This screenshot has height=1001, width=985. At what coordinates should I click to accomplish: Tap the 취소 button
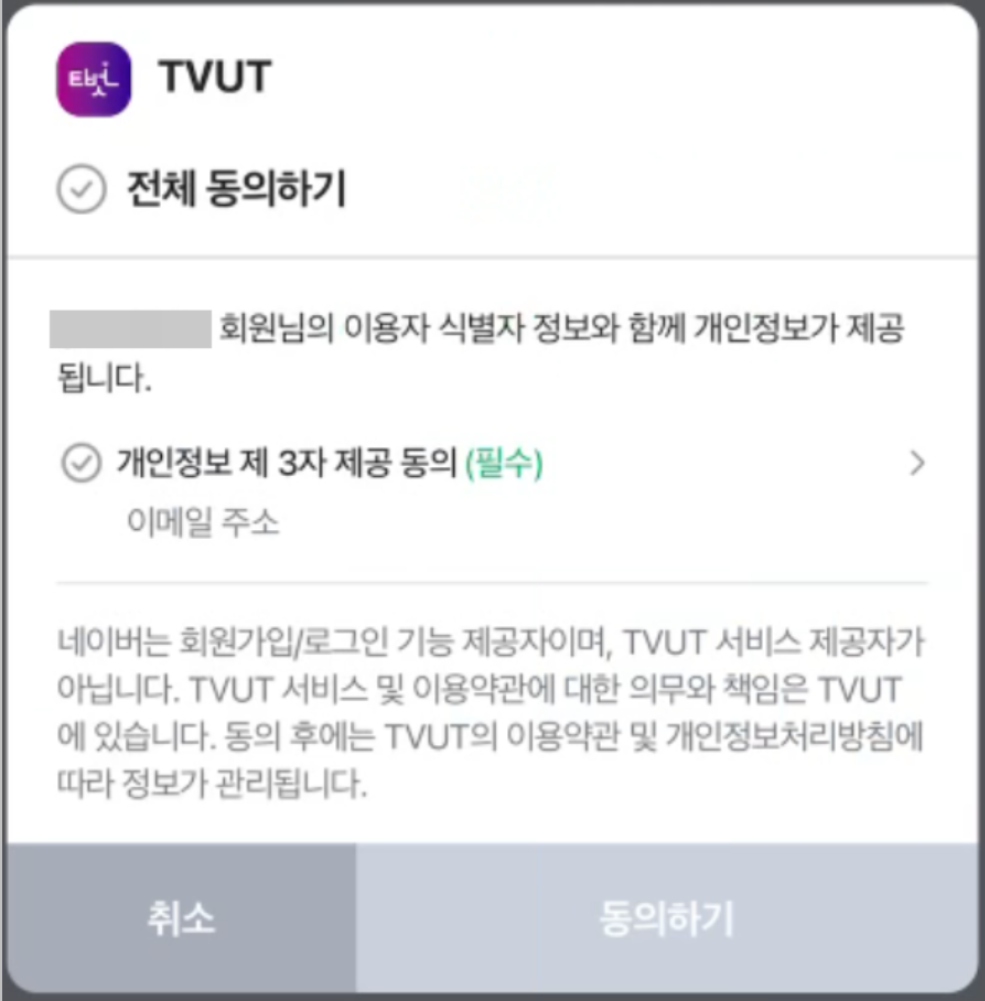tap(181, 919)
